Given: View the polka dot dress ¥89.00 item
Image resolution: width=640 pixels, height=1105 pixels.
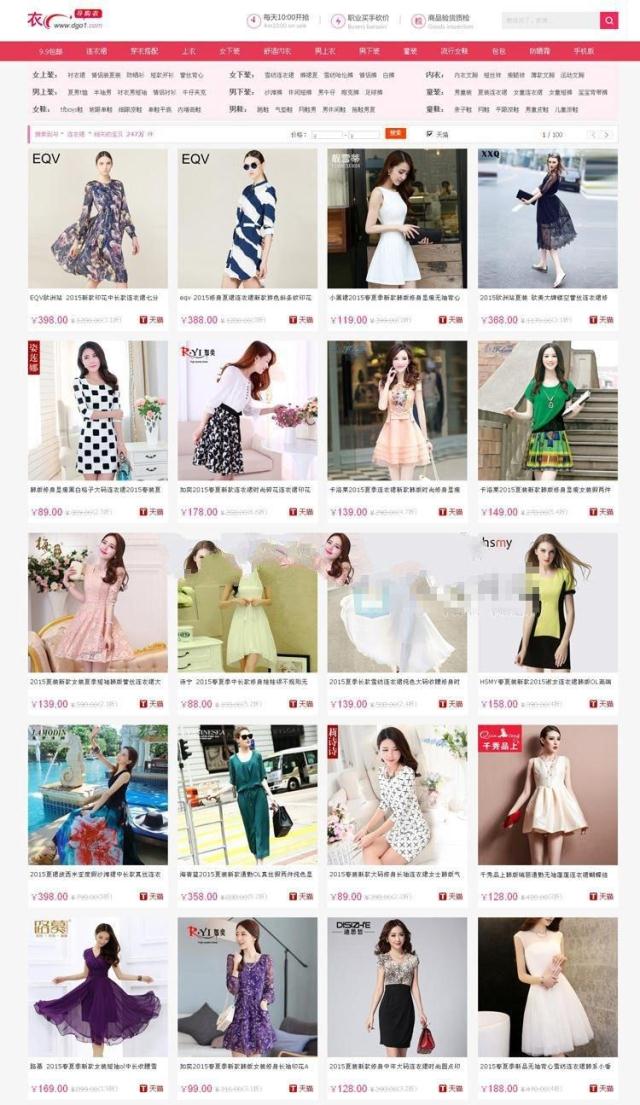Looking at the screenshot, I should click(98, 410).
